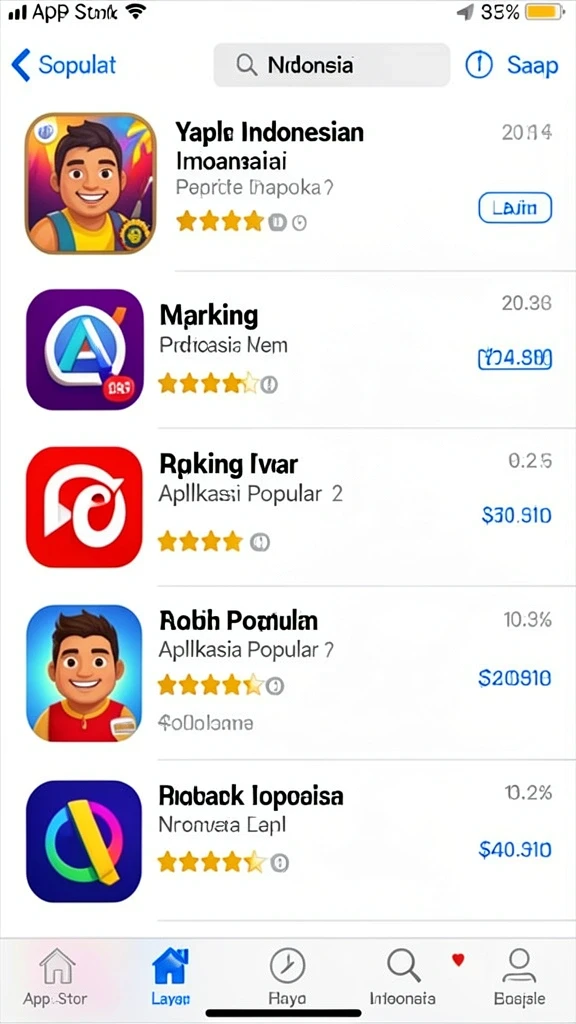Screen dimensions: 576x1024
Task: Tap the circled icon next to Saap
Action: pos(479,65)
